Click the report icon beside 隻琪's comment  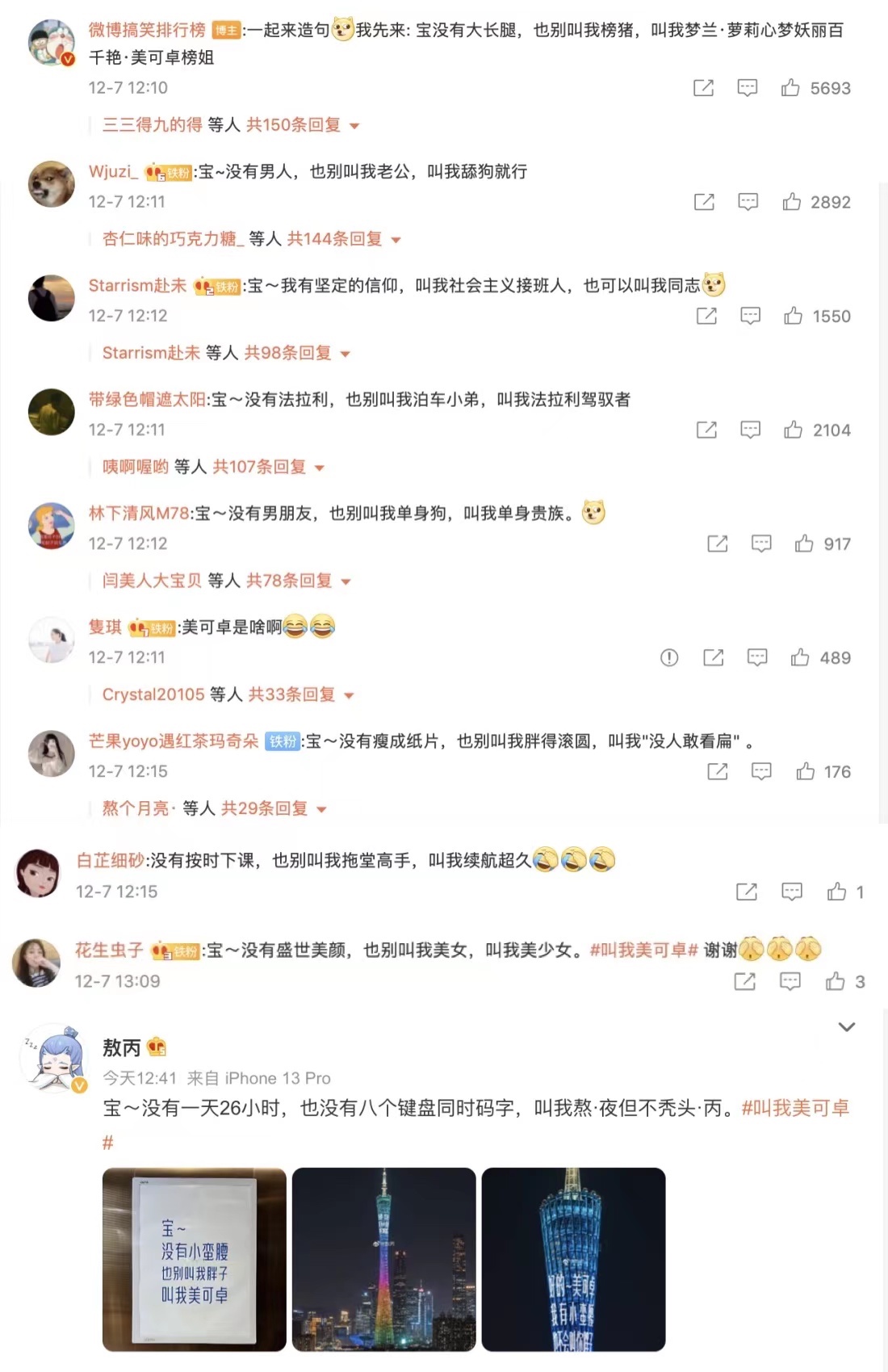(668, 658)
